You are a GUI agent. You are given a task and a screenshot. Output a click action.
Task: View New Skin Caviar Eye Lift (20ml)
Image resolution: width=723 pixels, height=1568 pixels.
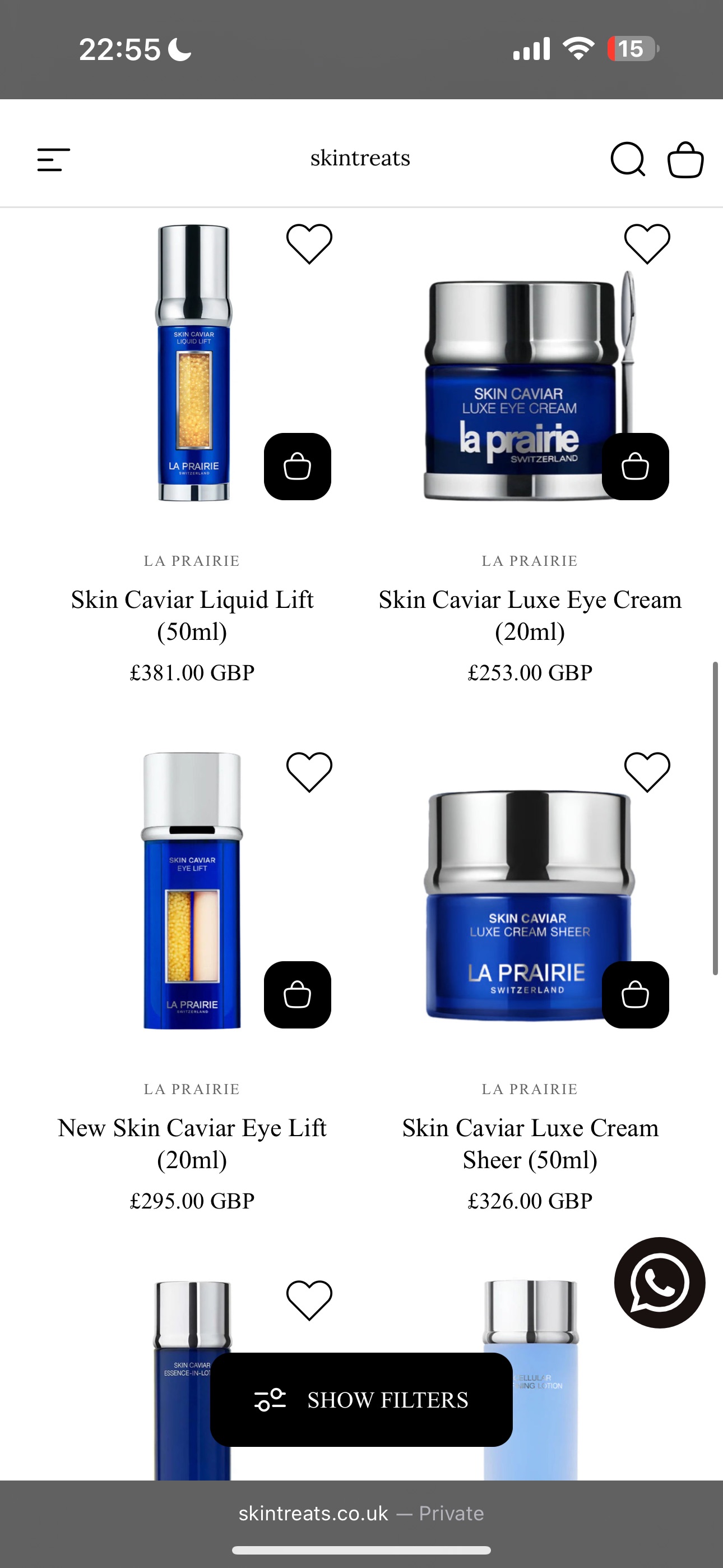[x=192, y=1143]
